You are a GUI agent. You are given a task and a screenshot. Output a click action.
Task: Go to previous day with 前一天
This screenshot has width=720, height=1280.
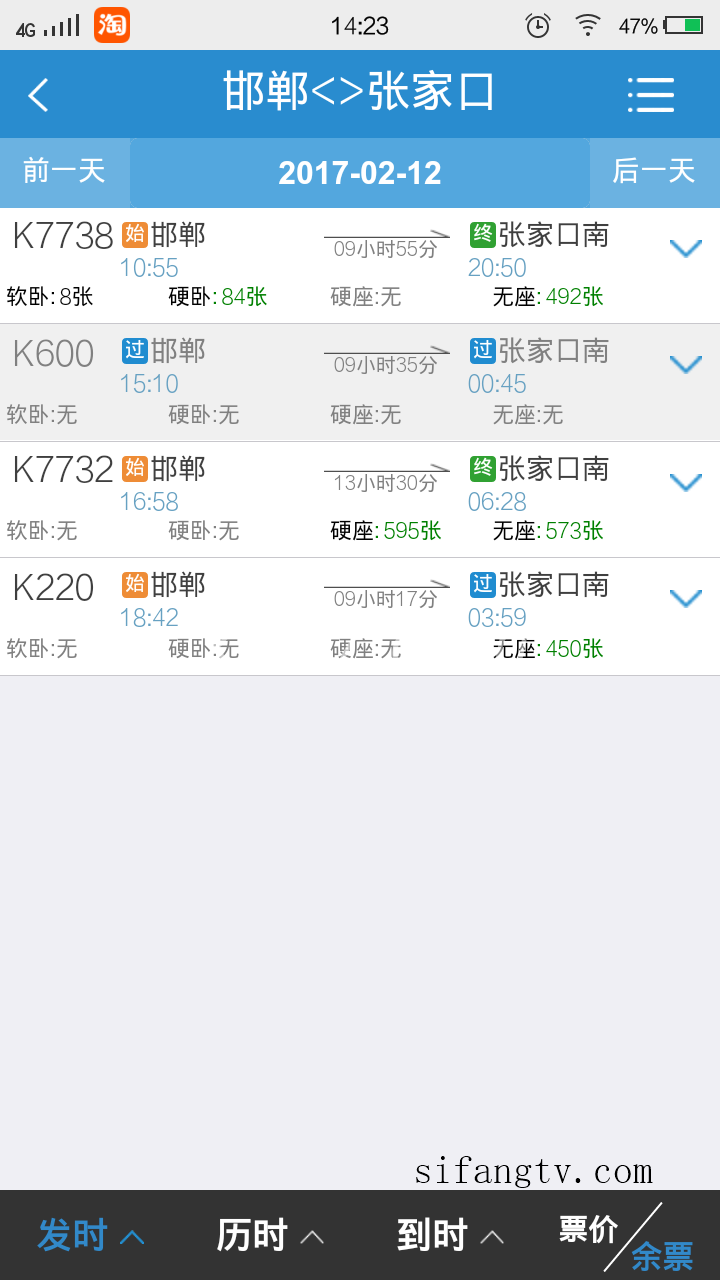(x=64, y=172)
